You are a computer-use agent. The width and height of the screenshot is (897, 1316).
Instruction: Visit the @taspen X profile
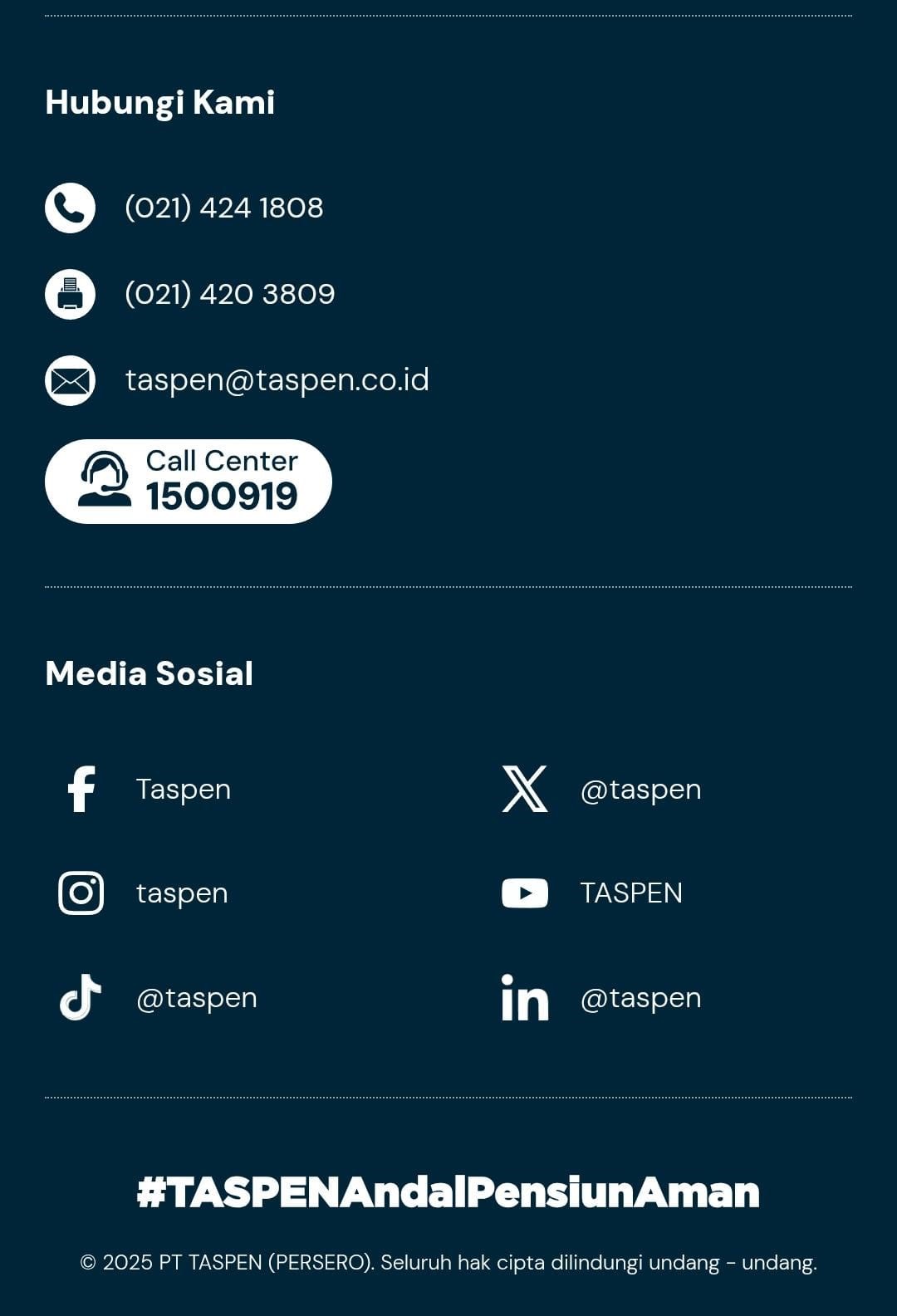point(640,789)
